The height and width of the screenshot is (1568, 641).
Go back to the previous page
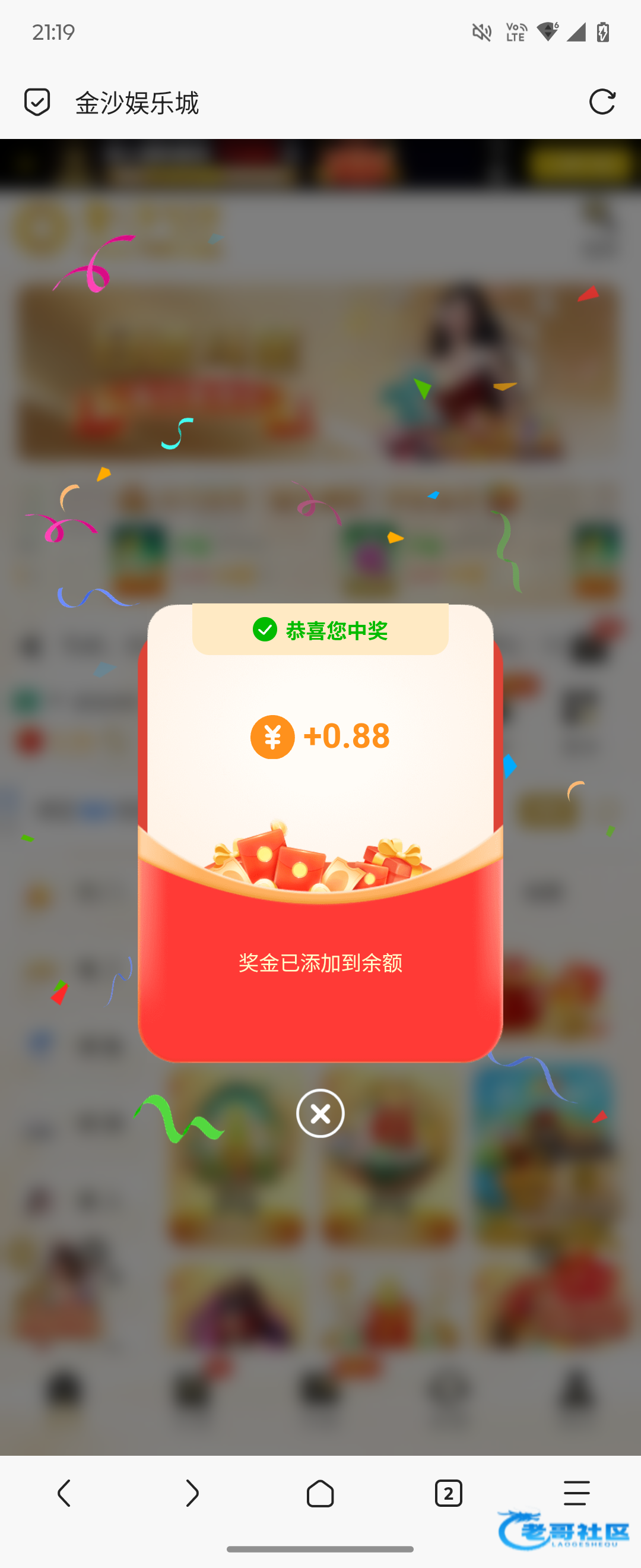pos(64,1493)
